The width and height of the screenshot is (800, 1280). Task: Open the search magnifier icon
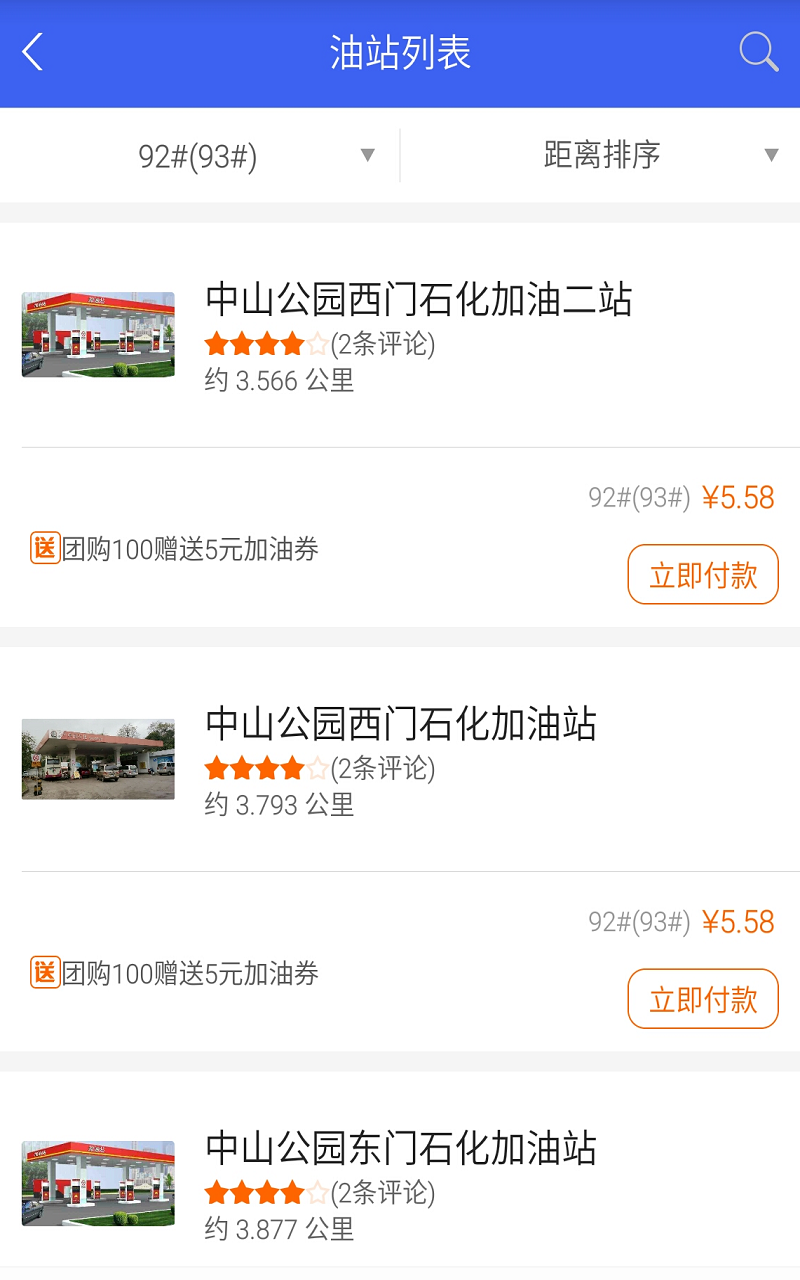pyautogui.click(x=758, y=52)
